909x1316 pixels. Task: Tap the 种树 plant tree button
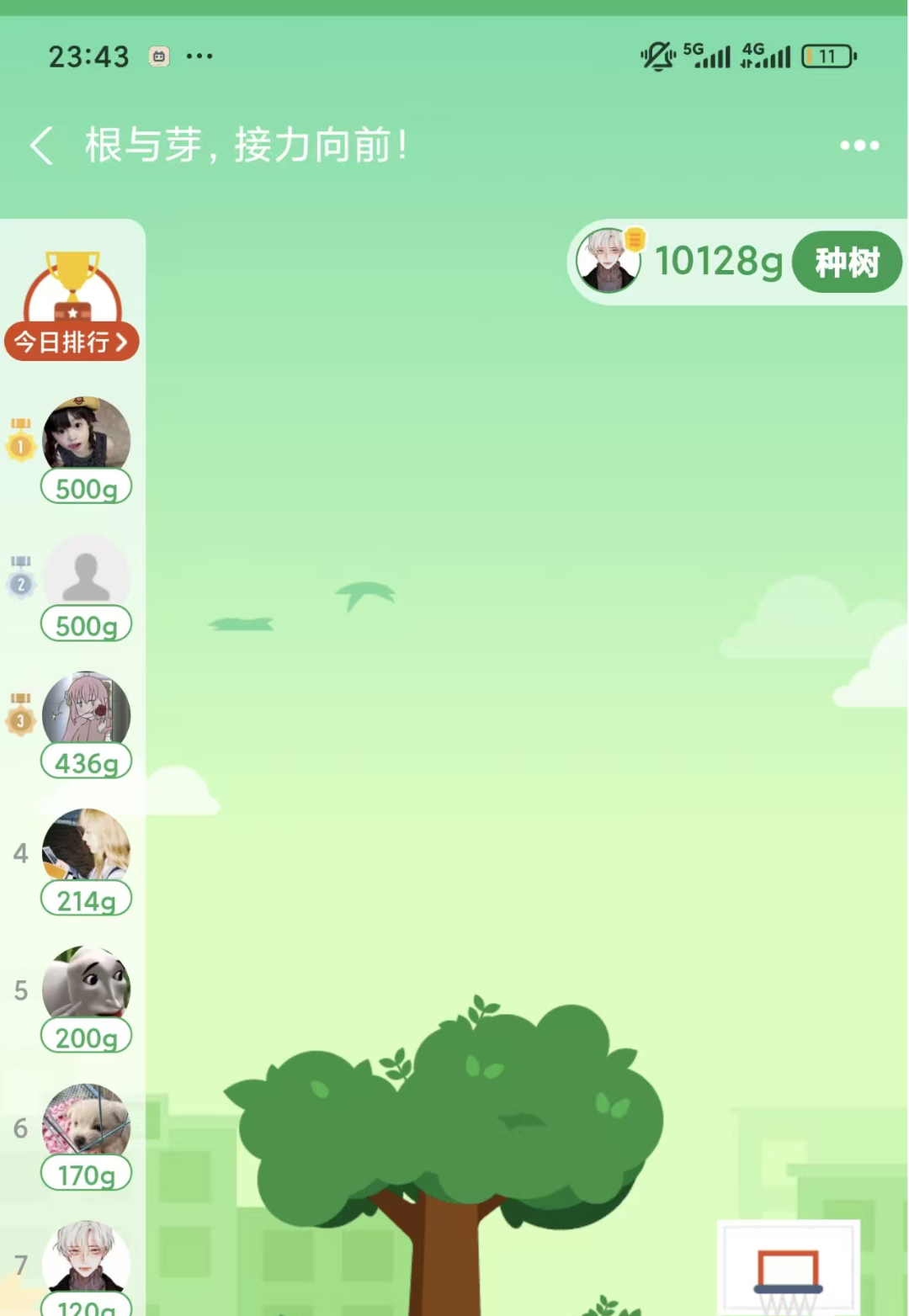point(847,263)
